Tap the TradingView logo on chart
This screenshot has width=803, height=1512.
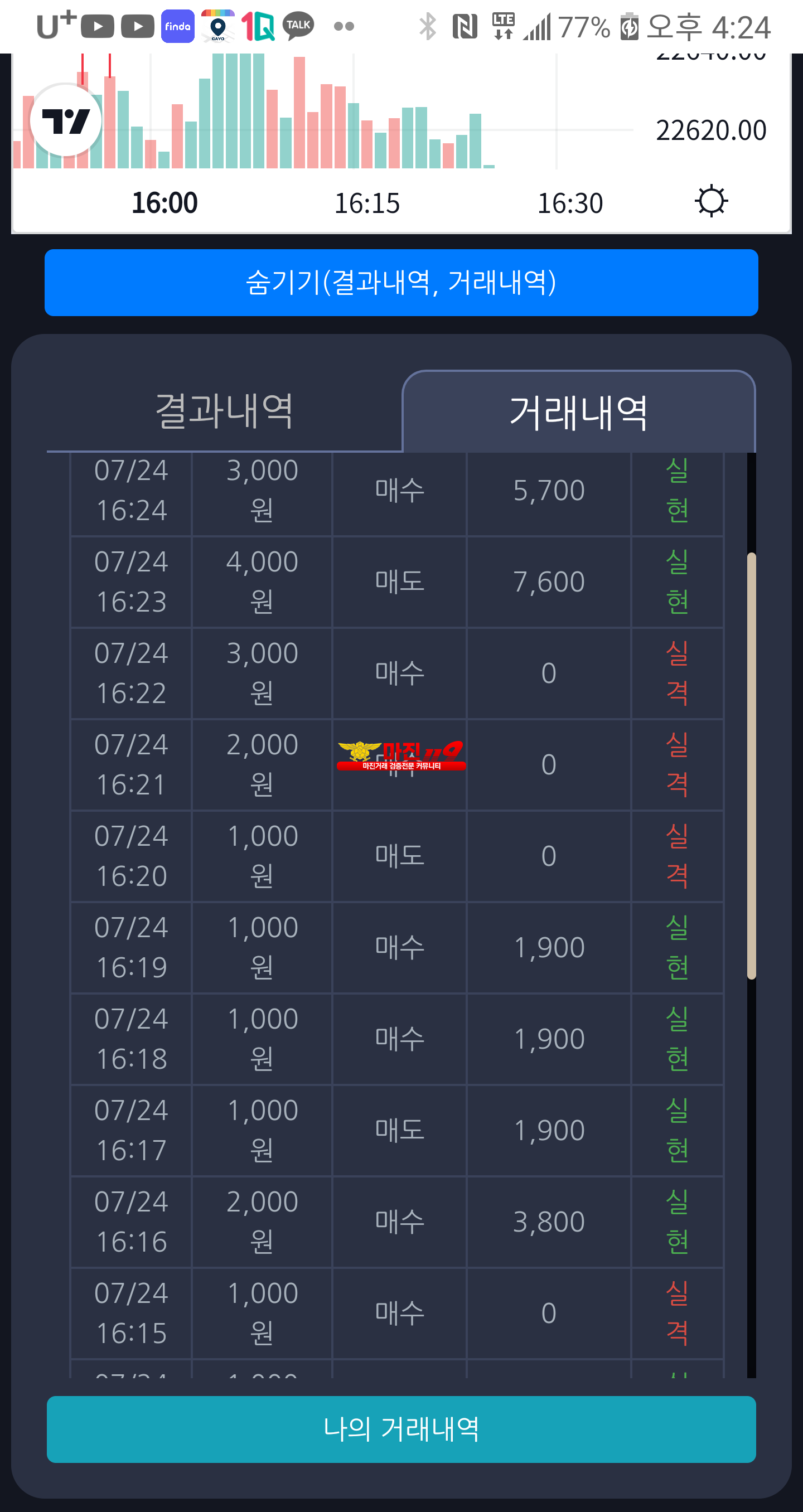[x=66, y=121]
